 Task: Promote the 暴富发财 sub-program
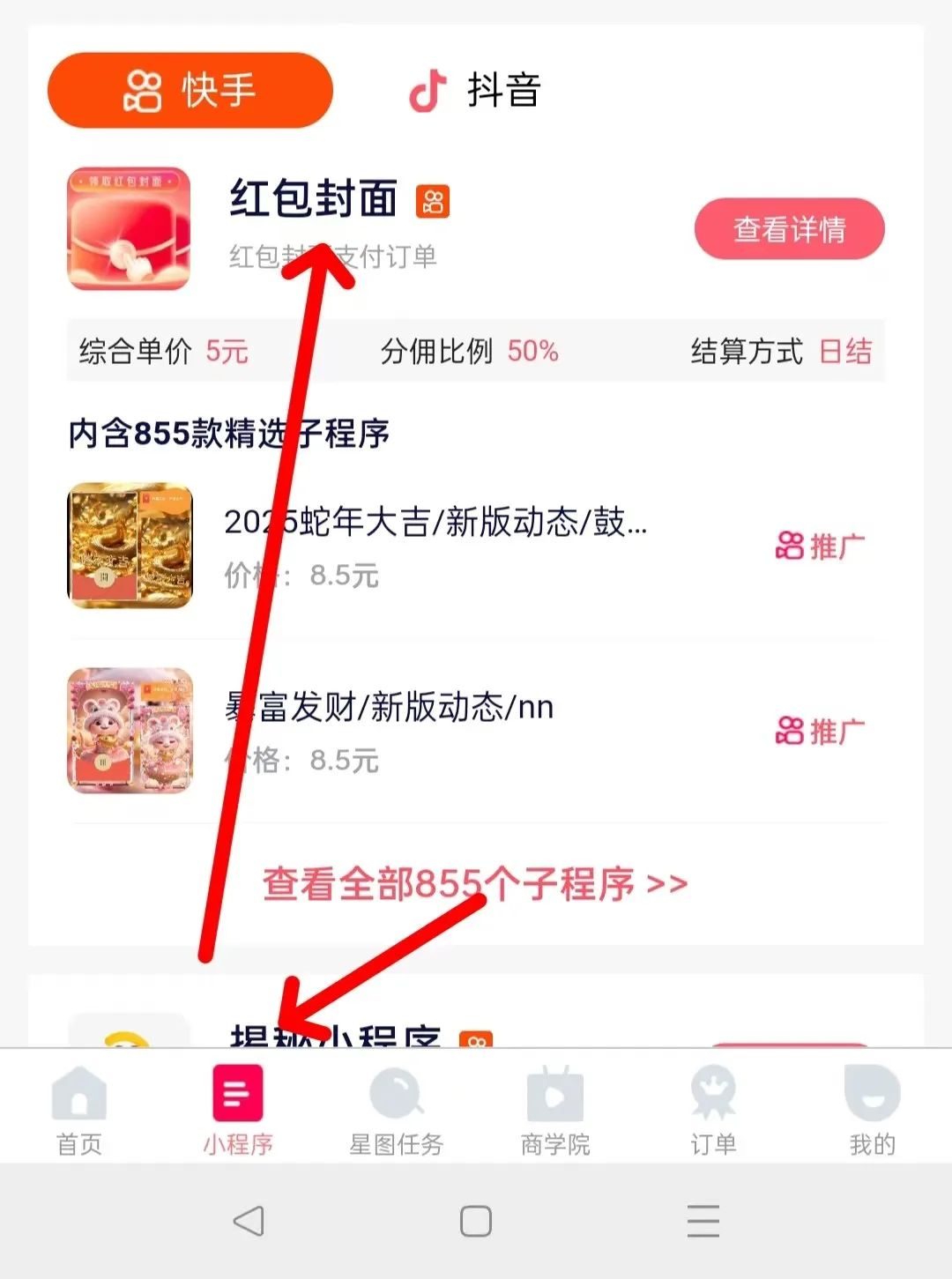pyautogui.click(x=820, y=732)
